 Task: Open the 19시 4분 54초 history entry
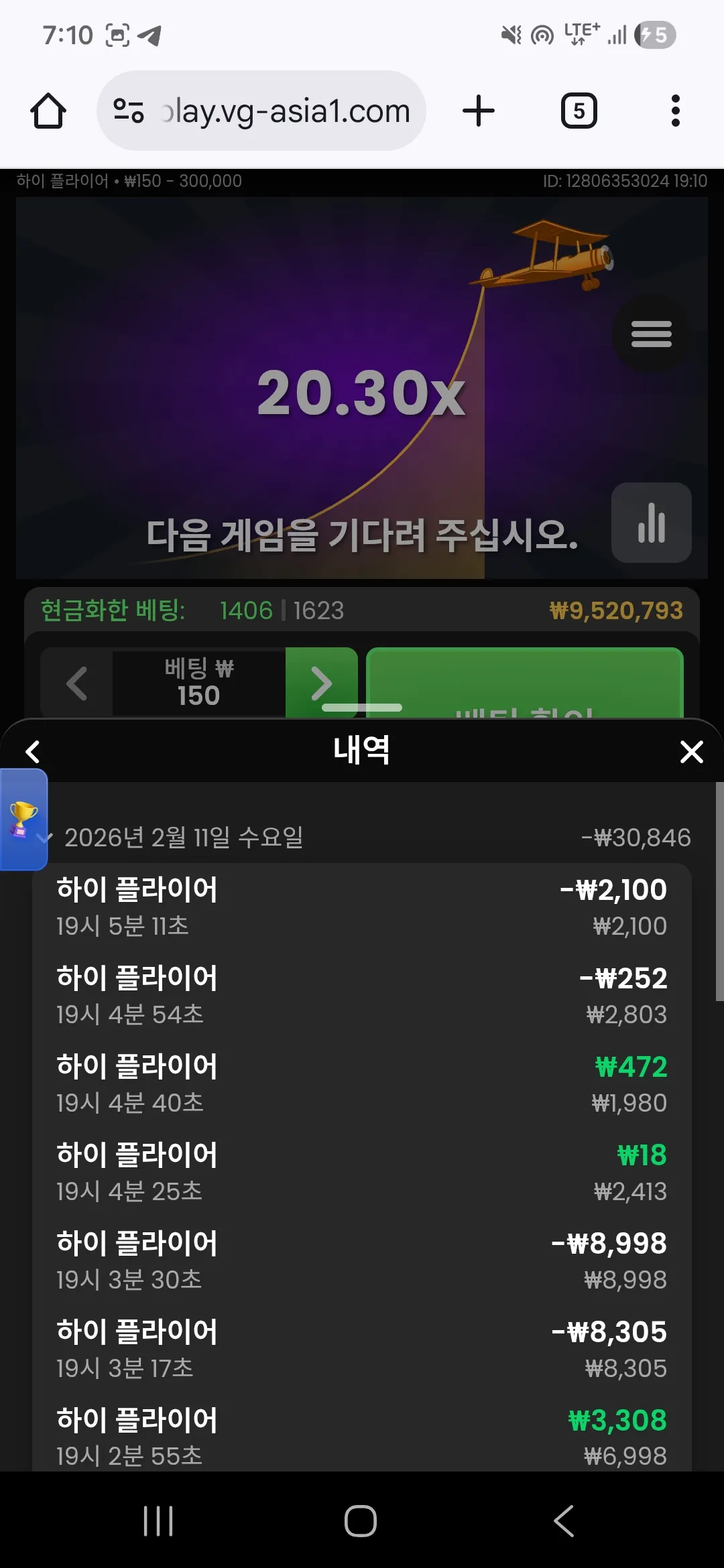[362, 996]
